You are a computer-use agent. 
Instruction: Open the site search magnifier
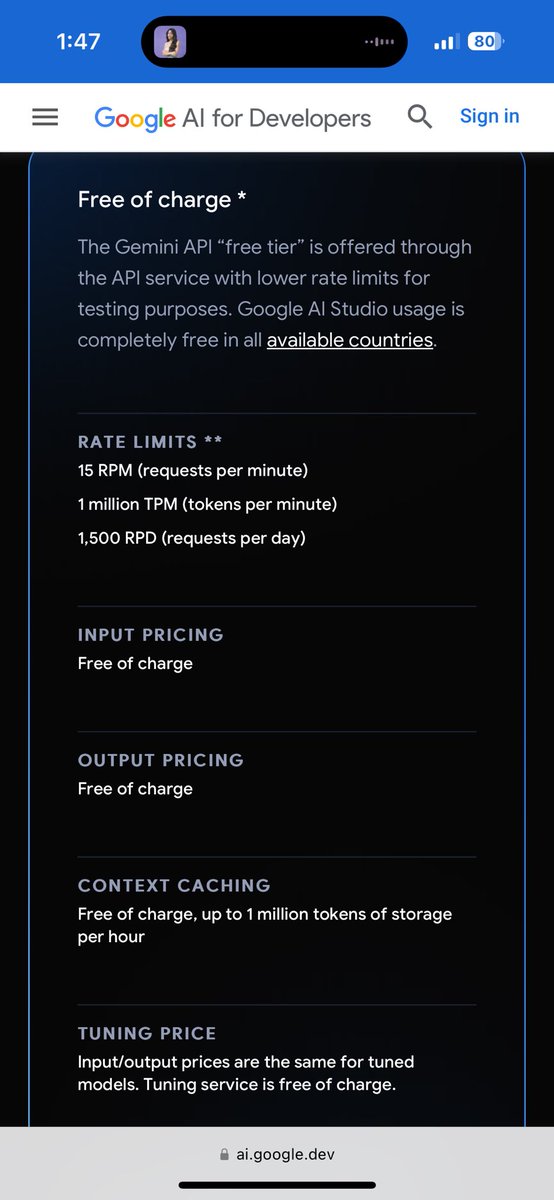pos(420,117)
